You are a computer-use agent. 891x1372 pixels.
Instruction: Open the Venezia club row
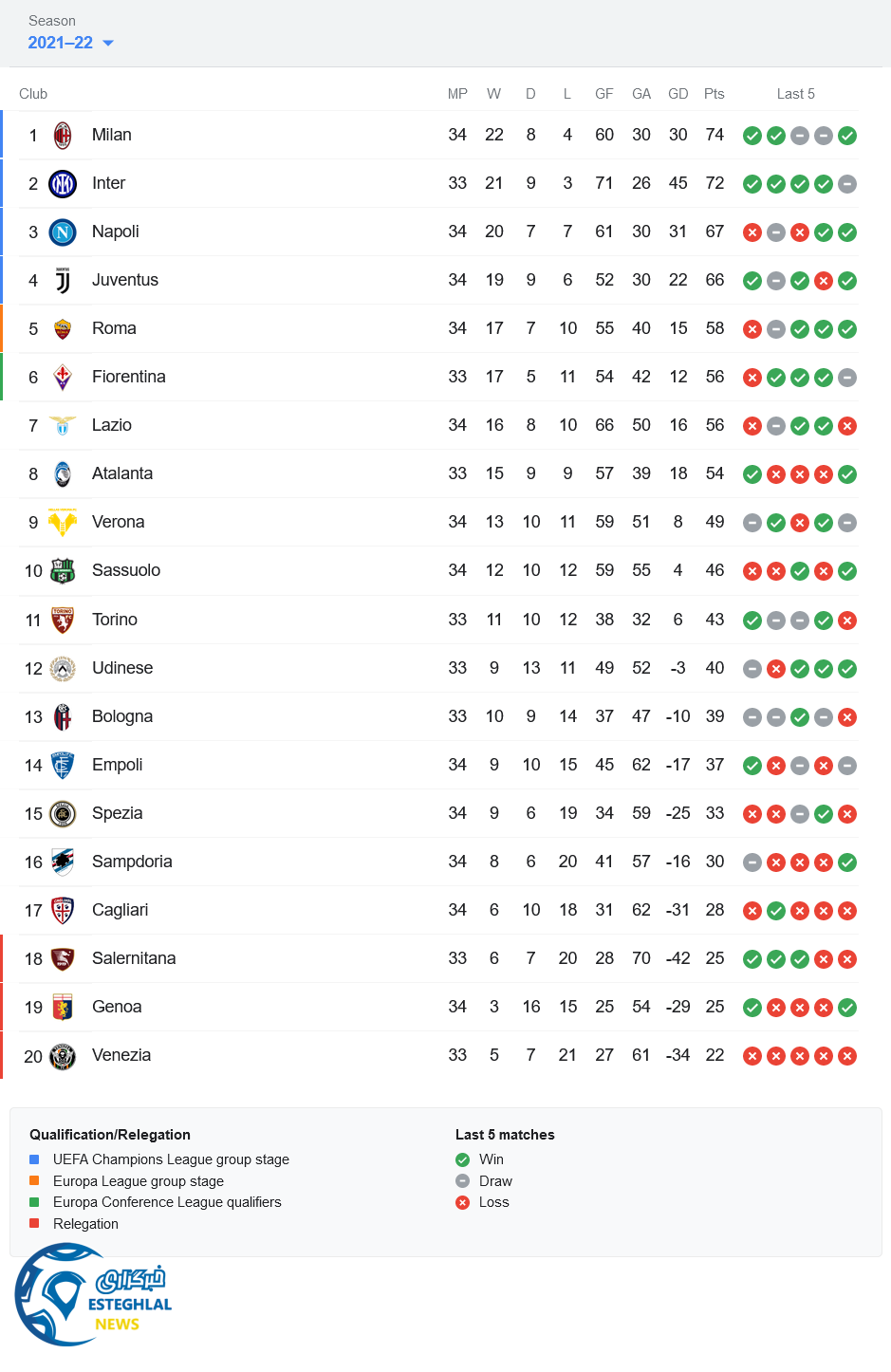tap(121, 1055)
